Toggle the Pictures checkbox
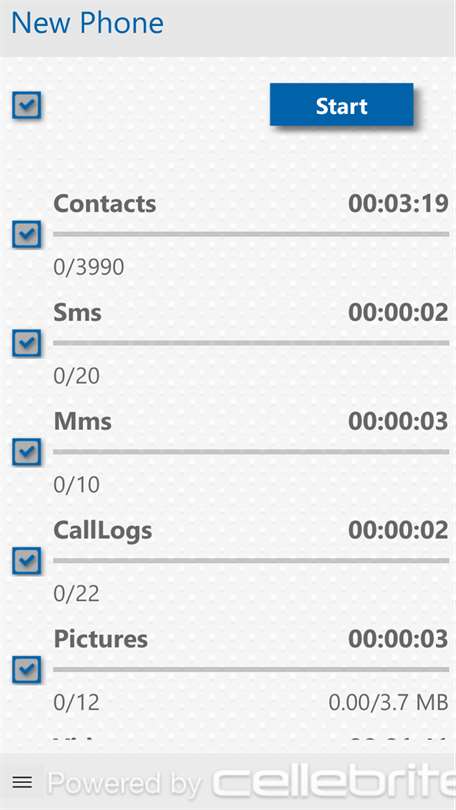Image resolution: width=456 pixels, height=810 pixels. (26, 669)
